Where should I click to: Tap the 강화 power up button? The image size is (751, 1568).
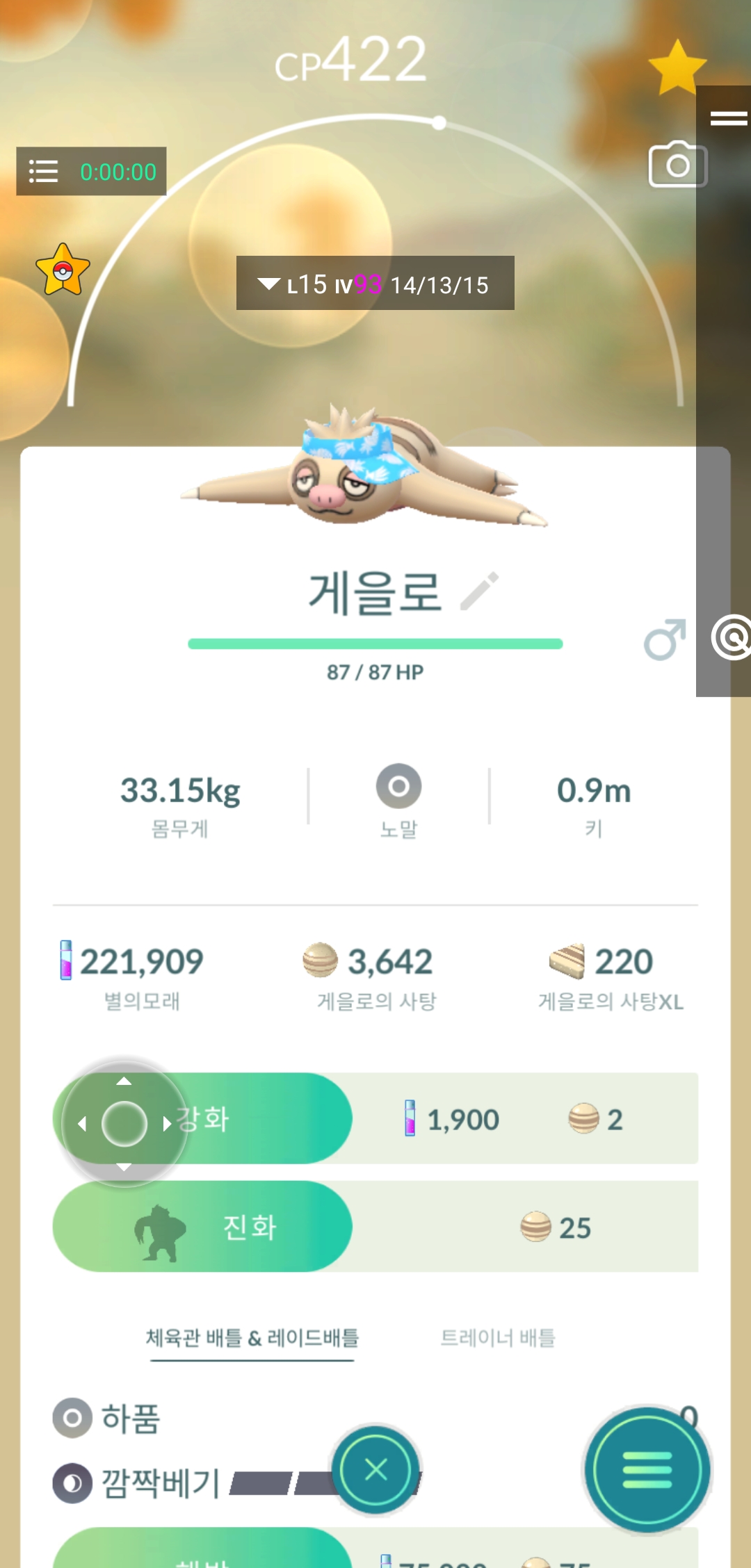coord(264,1118)
